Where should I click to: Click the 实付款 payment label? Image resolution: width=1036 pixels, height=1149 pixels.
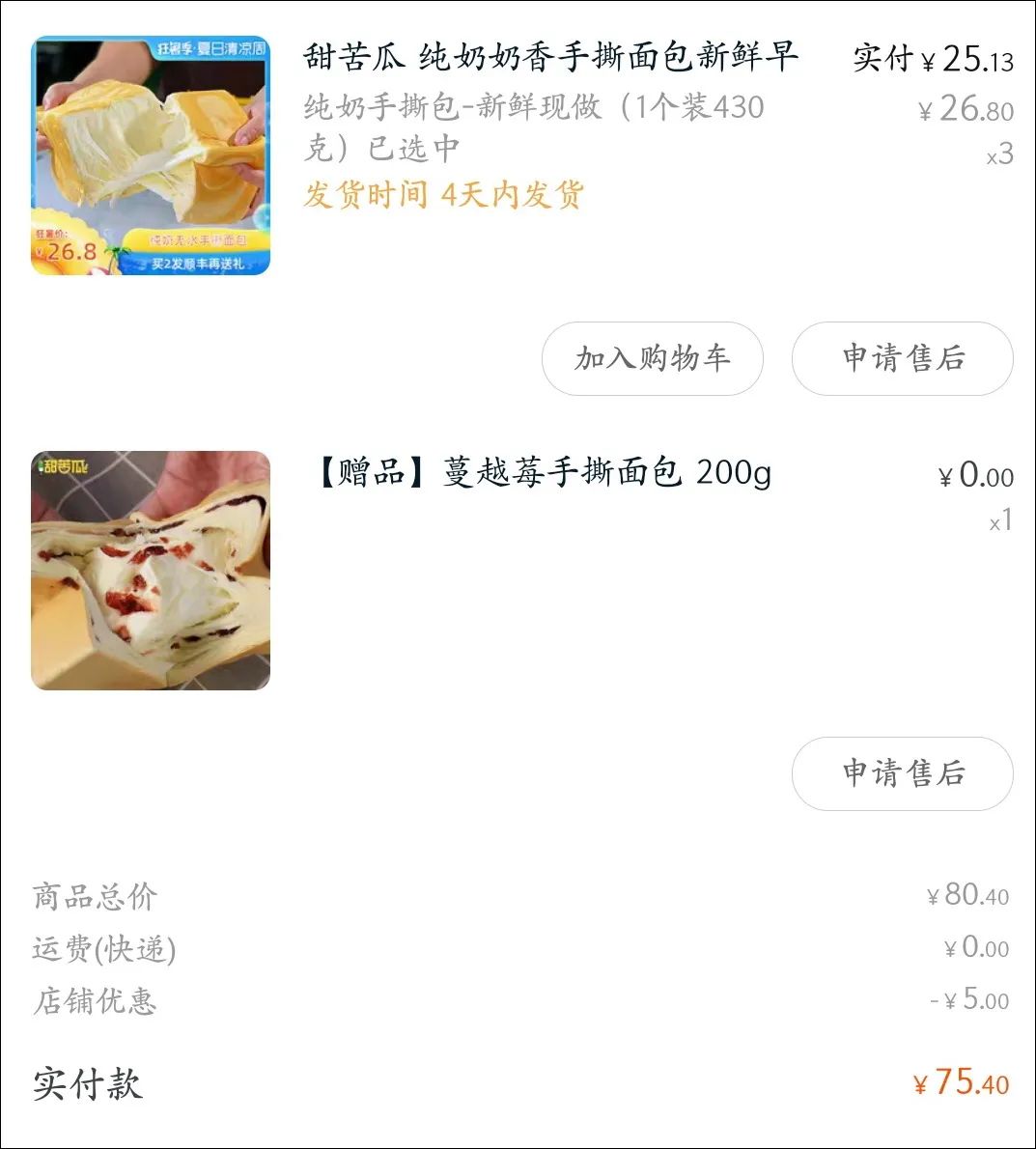[87, 1087]
